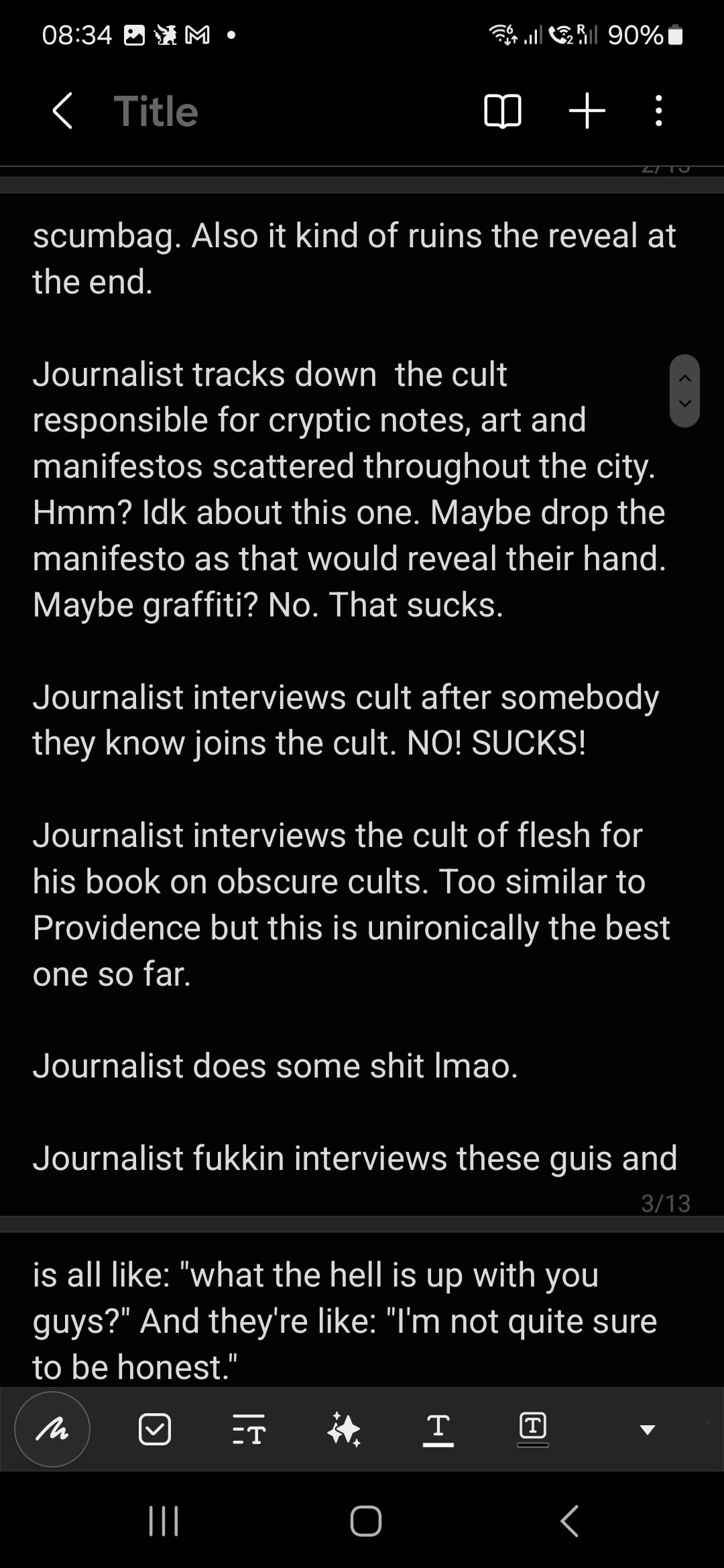This screenshot has width=724, height=1568.
Task: Edit the note's Title field
Action: [156, 111]
